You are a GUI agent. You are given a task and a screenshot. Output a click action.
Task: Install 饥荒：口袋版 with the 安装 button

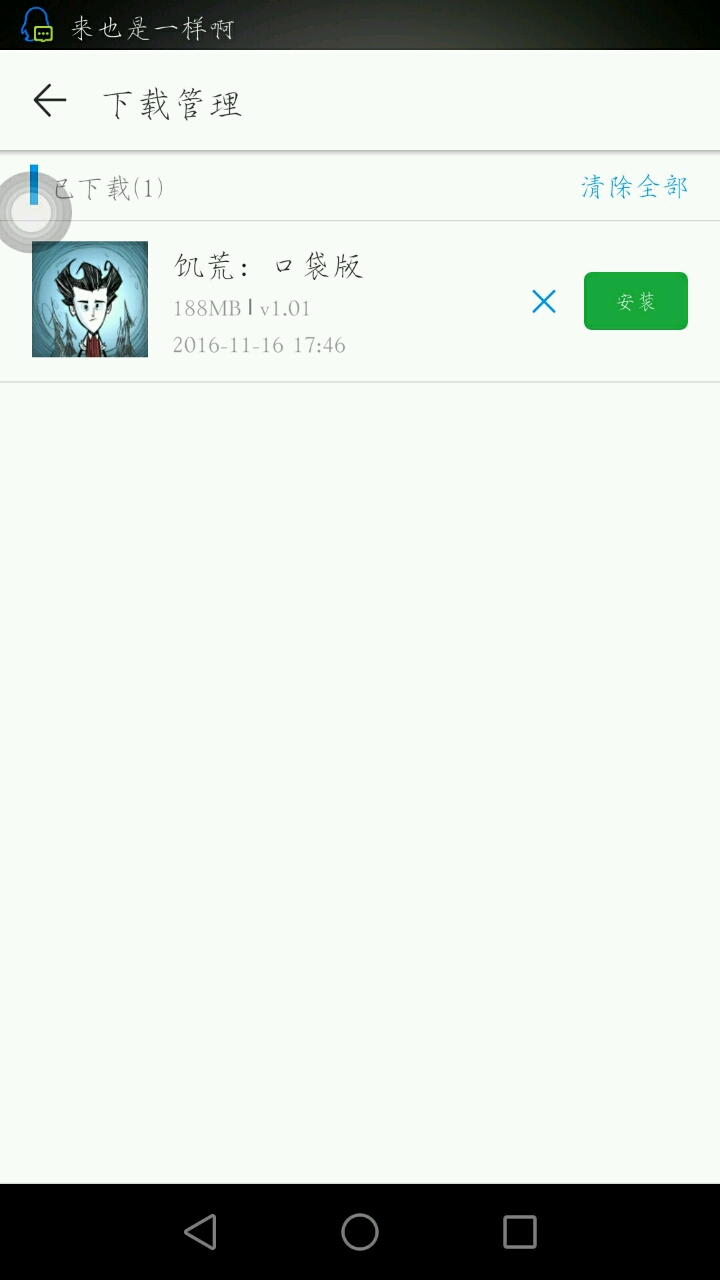pyautogui.click(x=636, y=301)
